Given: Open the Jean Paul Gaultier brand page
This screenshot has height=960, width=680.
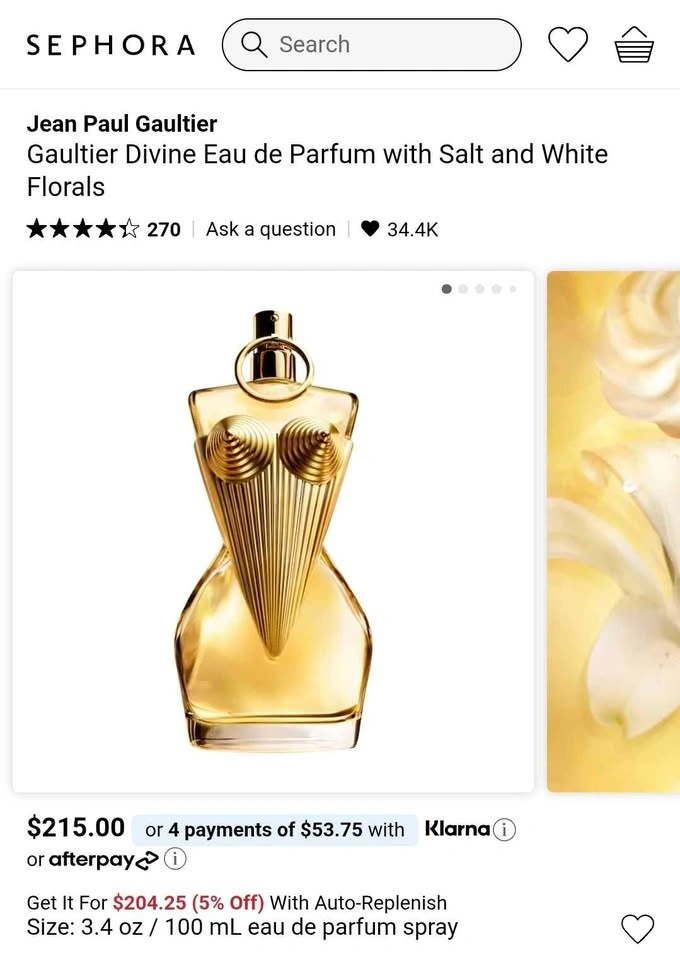Looking at the screenshot, I should pos(122,124).
